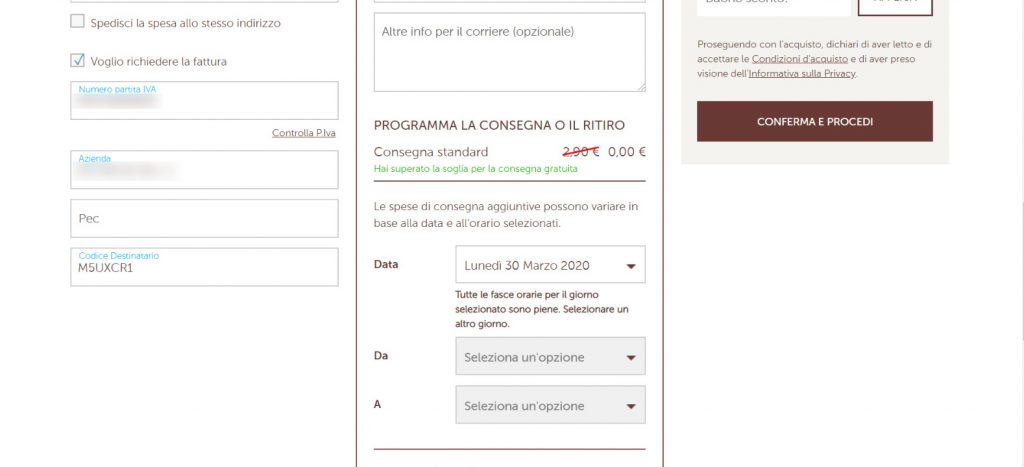Edit the Azienda field
Screen dimensions: 1024x467
coord(204,171)
